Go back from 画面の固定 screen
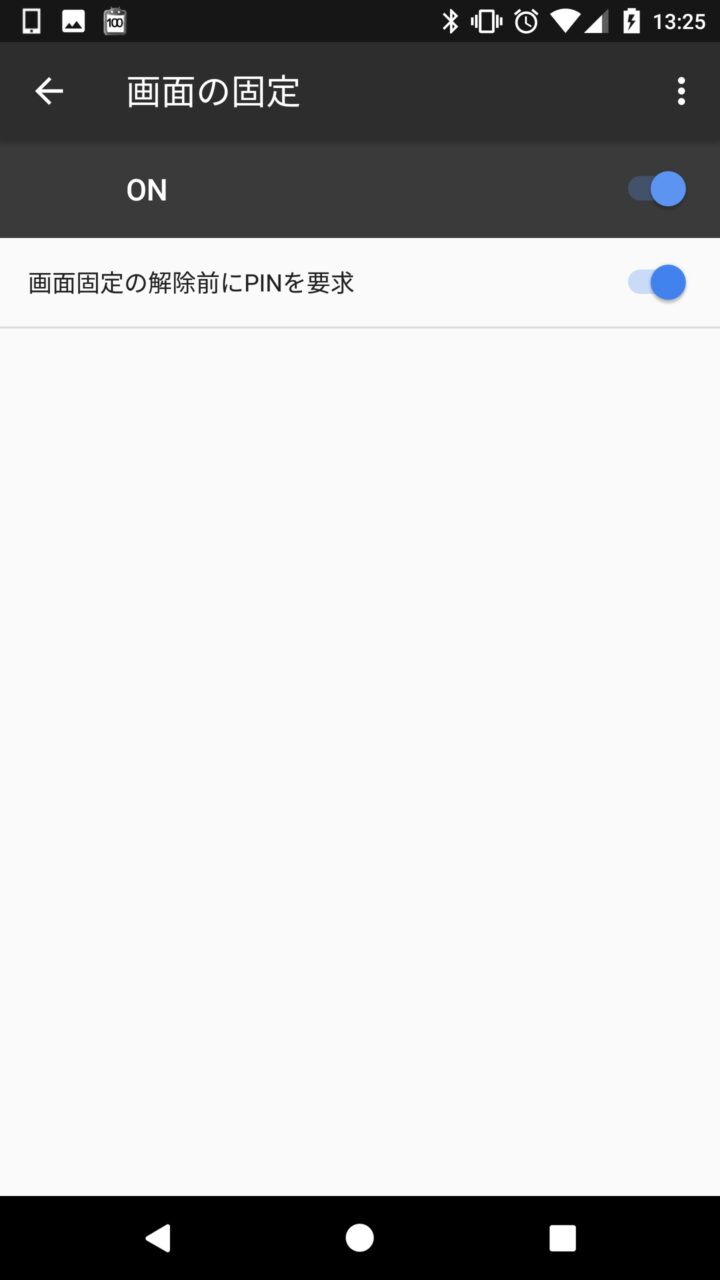Image resolution: width=720 pixels, height=1280 pixels. click(x=48, y=91)
